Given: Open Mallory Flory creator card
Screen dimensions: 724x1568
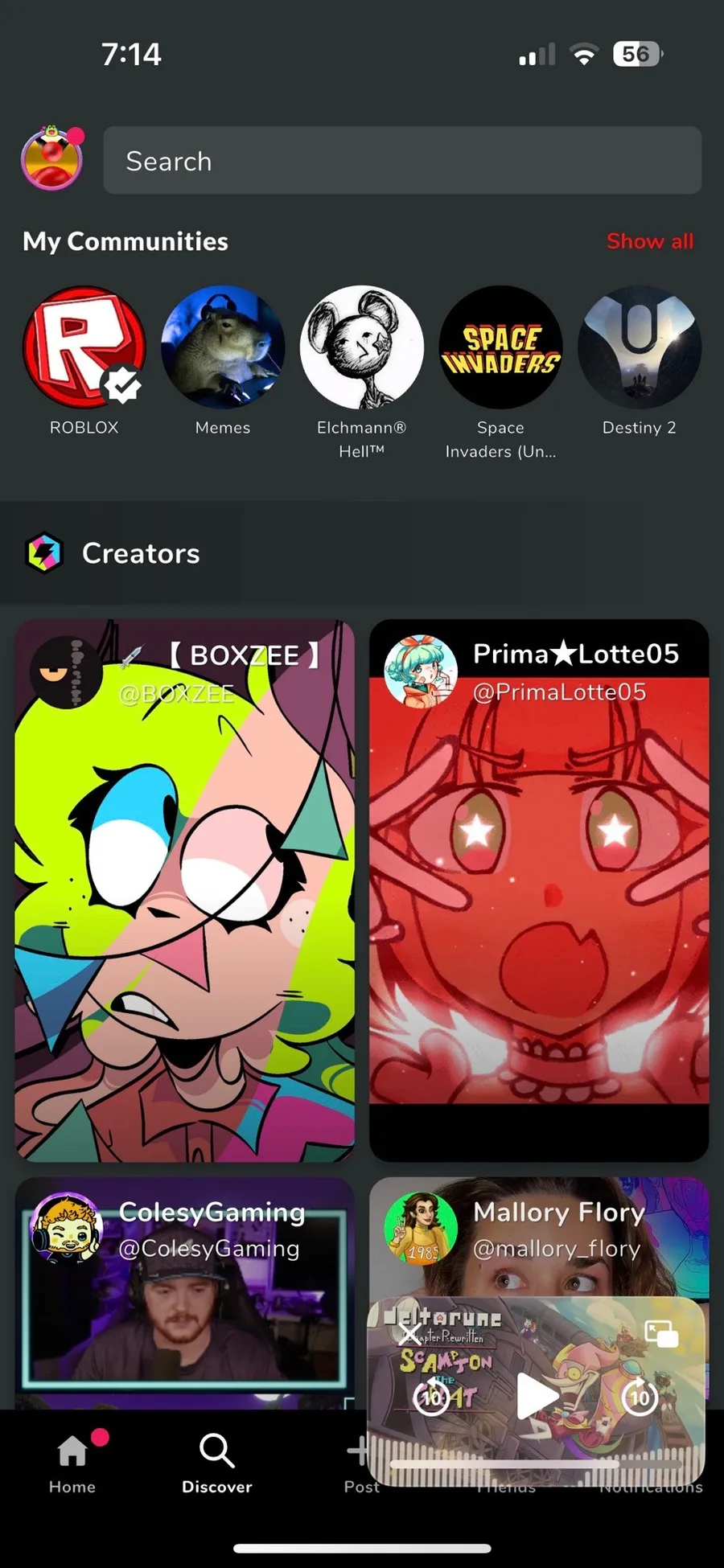Looking at the screenshot, I should 539,1236.
